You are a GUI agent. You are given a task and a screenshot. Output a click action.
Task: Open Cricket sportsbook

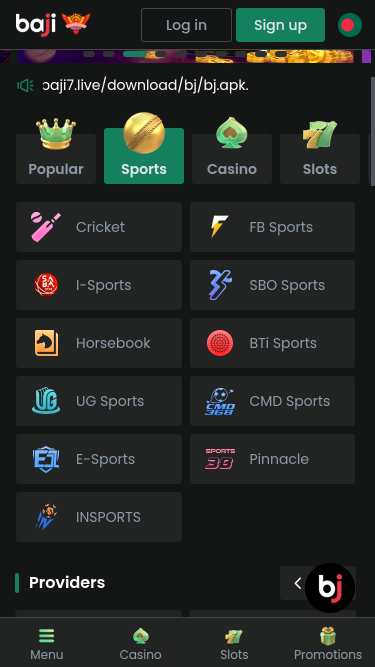(99, 227)
